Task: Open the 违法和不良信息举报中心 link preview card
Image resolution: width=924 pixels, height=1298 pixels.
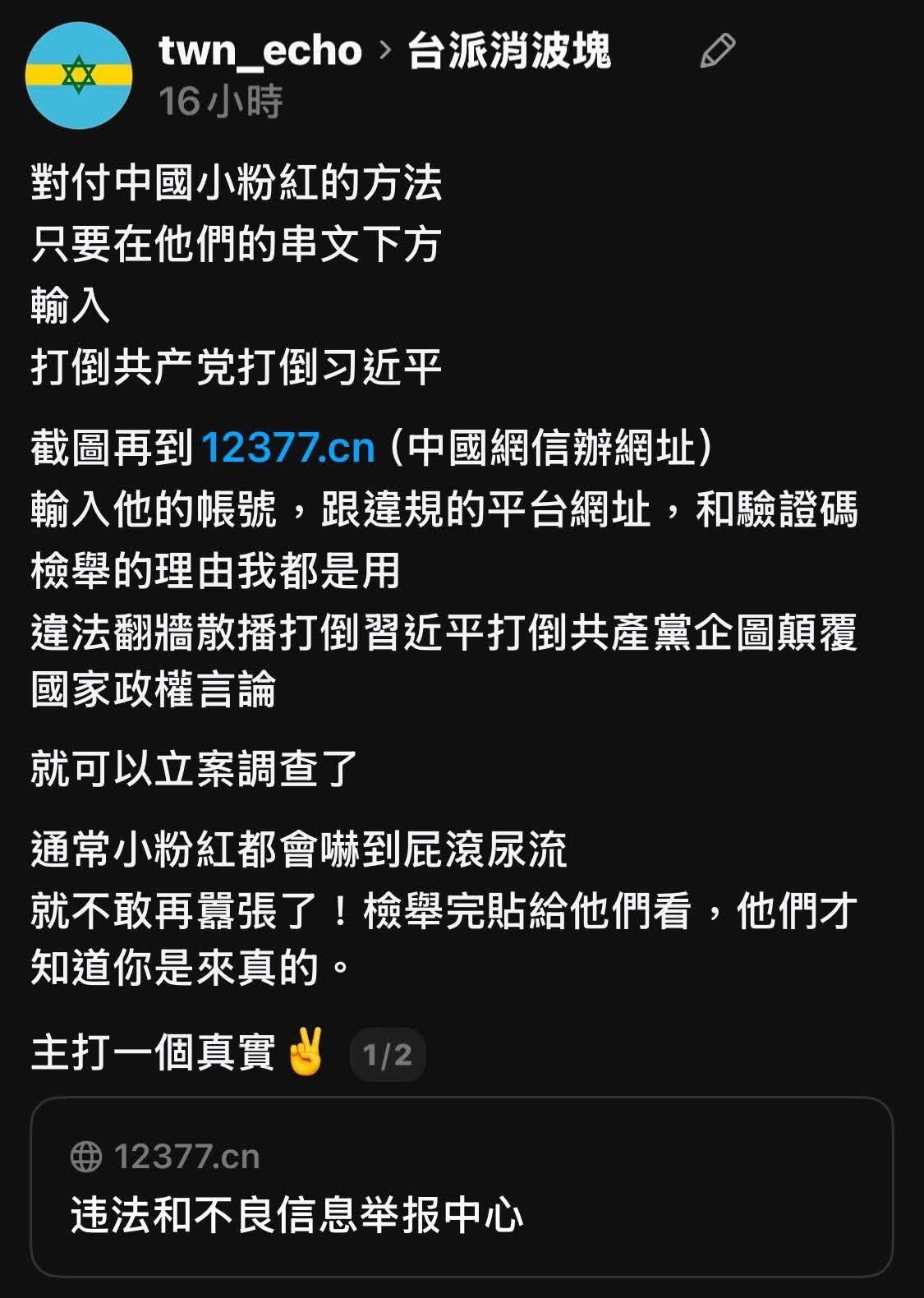Action: [x=462, y=1186]
